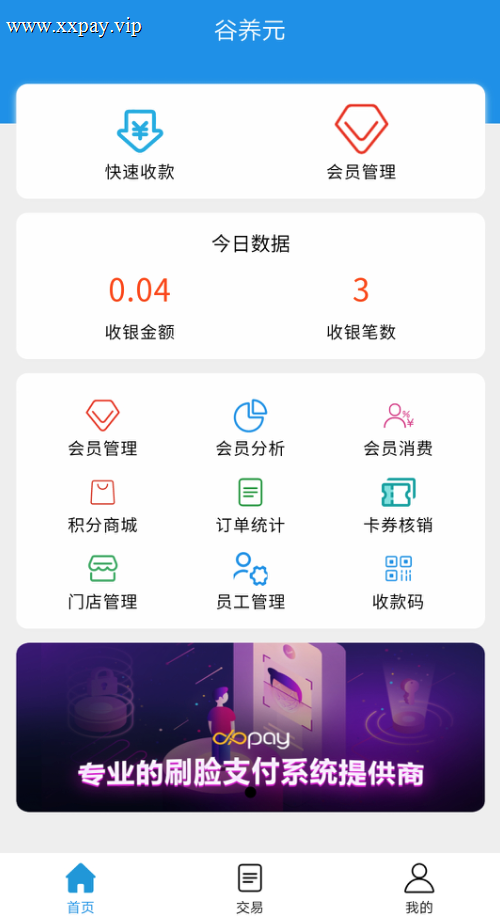Show the 收款码 payment QR code
The image size is (500, 922).
[398, 582]
